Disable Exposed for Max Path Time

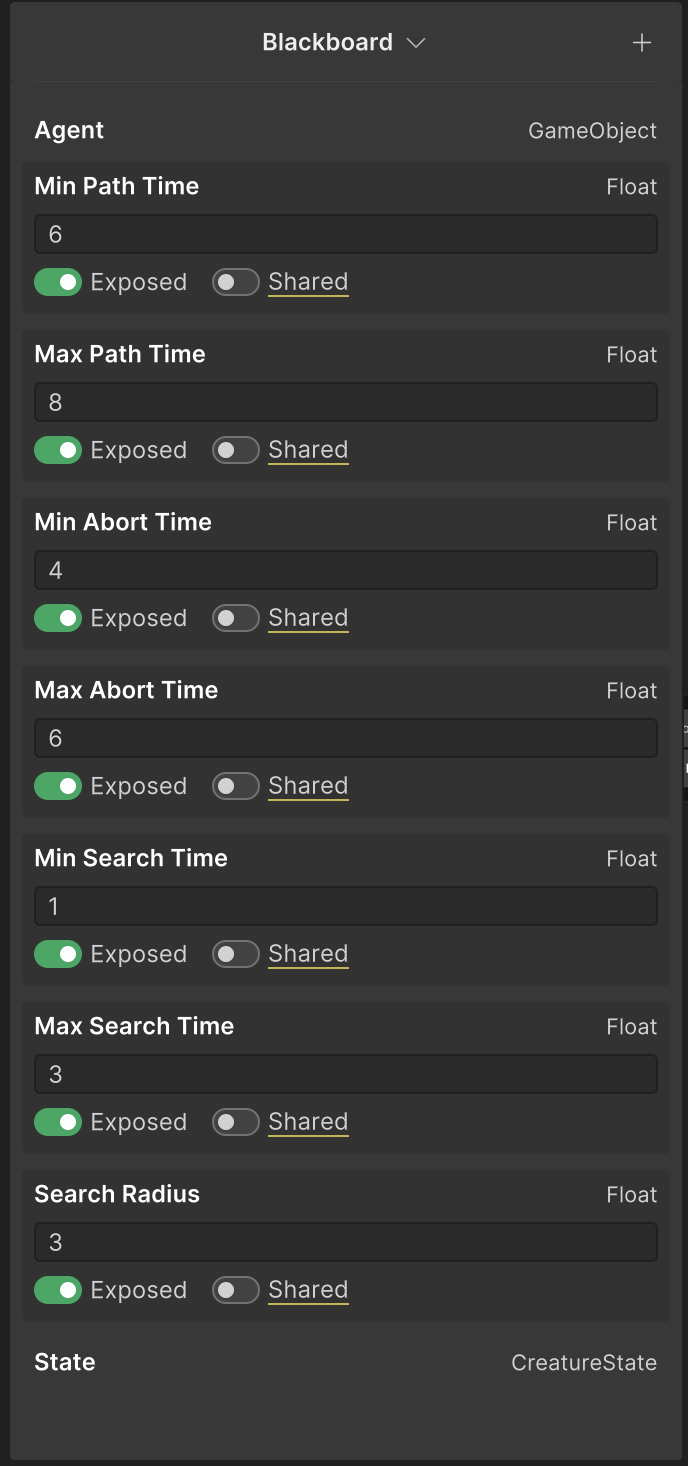pos(58,450)
